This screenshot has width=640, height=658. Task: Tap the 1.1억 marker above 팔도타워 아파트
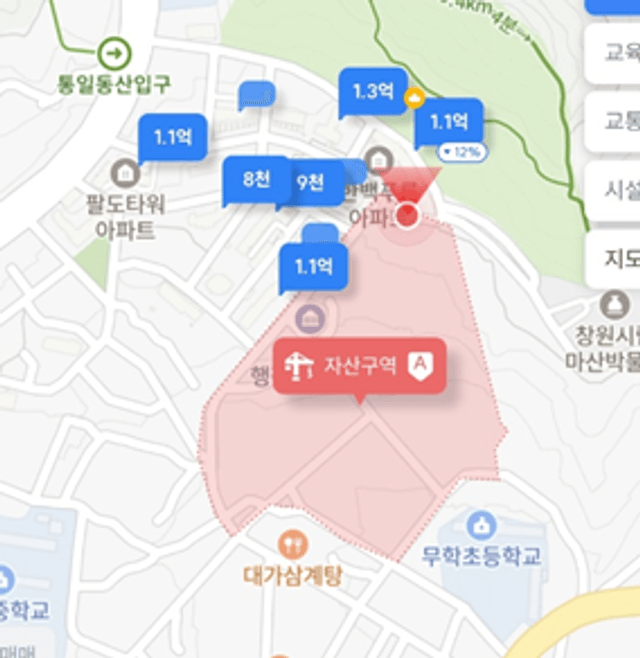pyautogui.click(x=173, y=138)
